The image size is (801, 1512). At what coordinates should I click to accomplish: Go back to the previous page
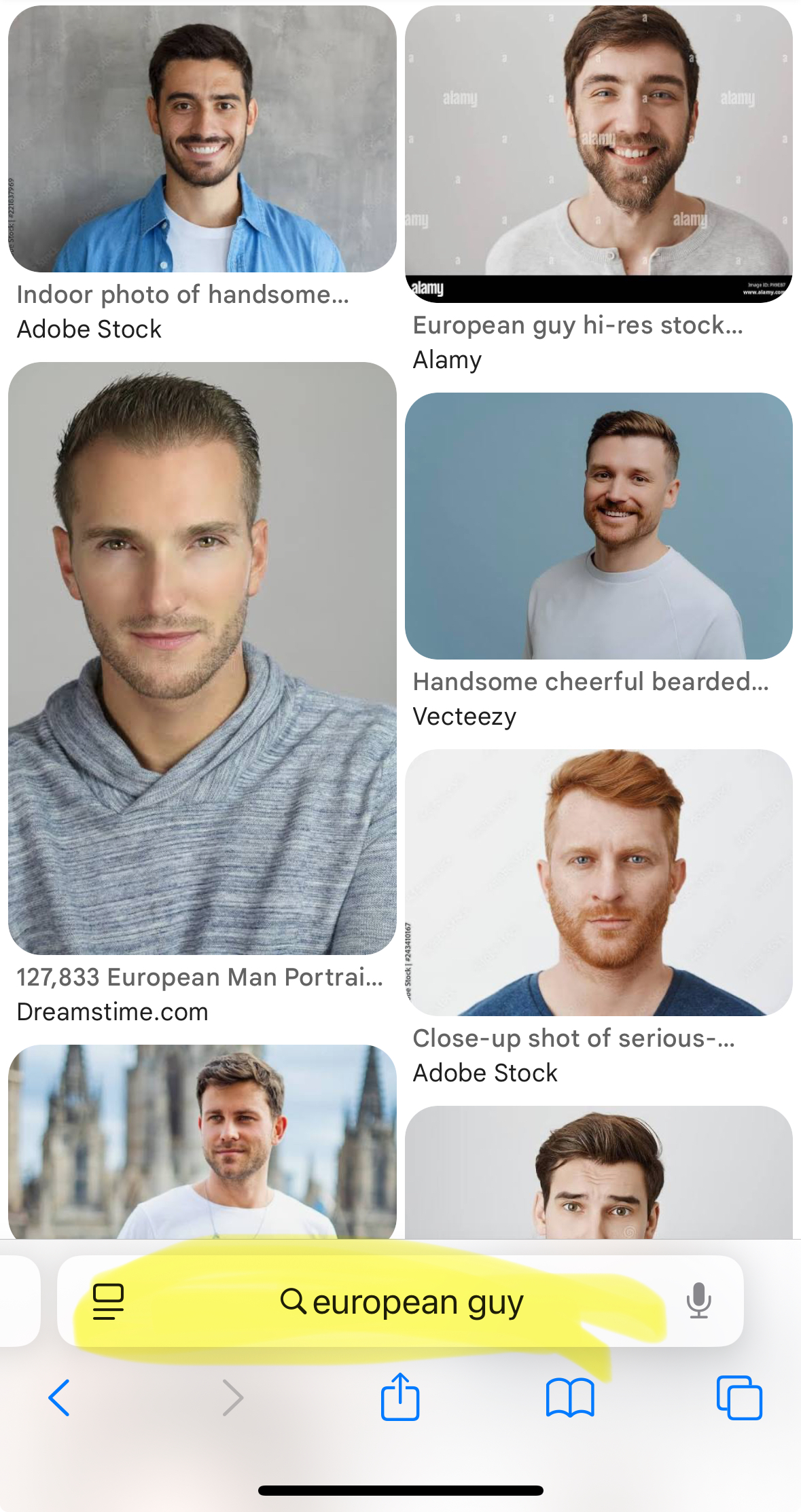coord(60,1398)
